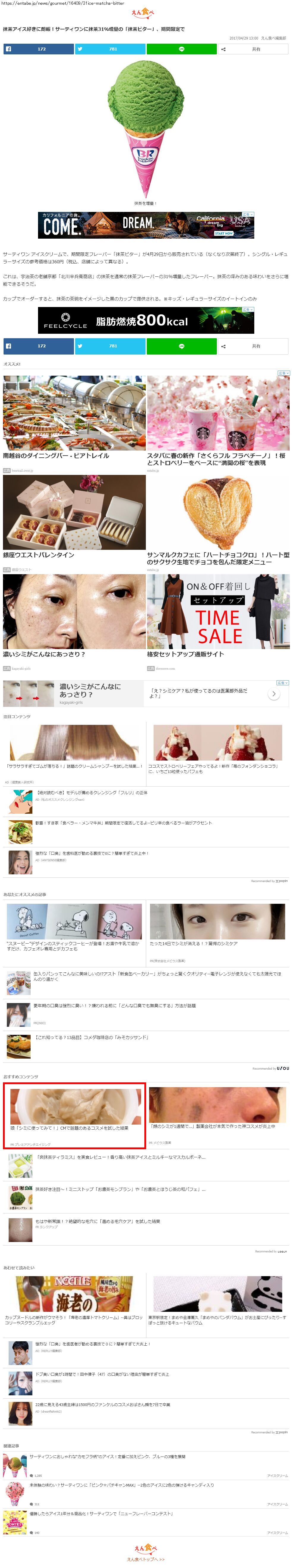Tap the next arrow on the ad carousel
The width and height of the screenshot is (292, 1568).
coord(274,694)
